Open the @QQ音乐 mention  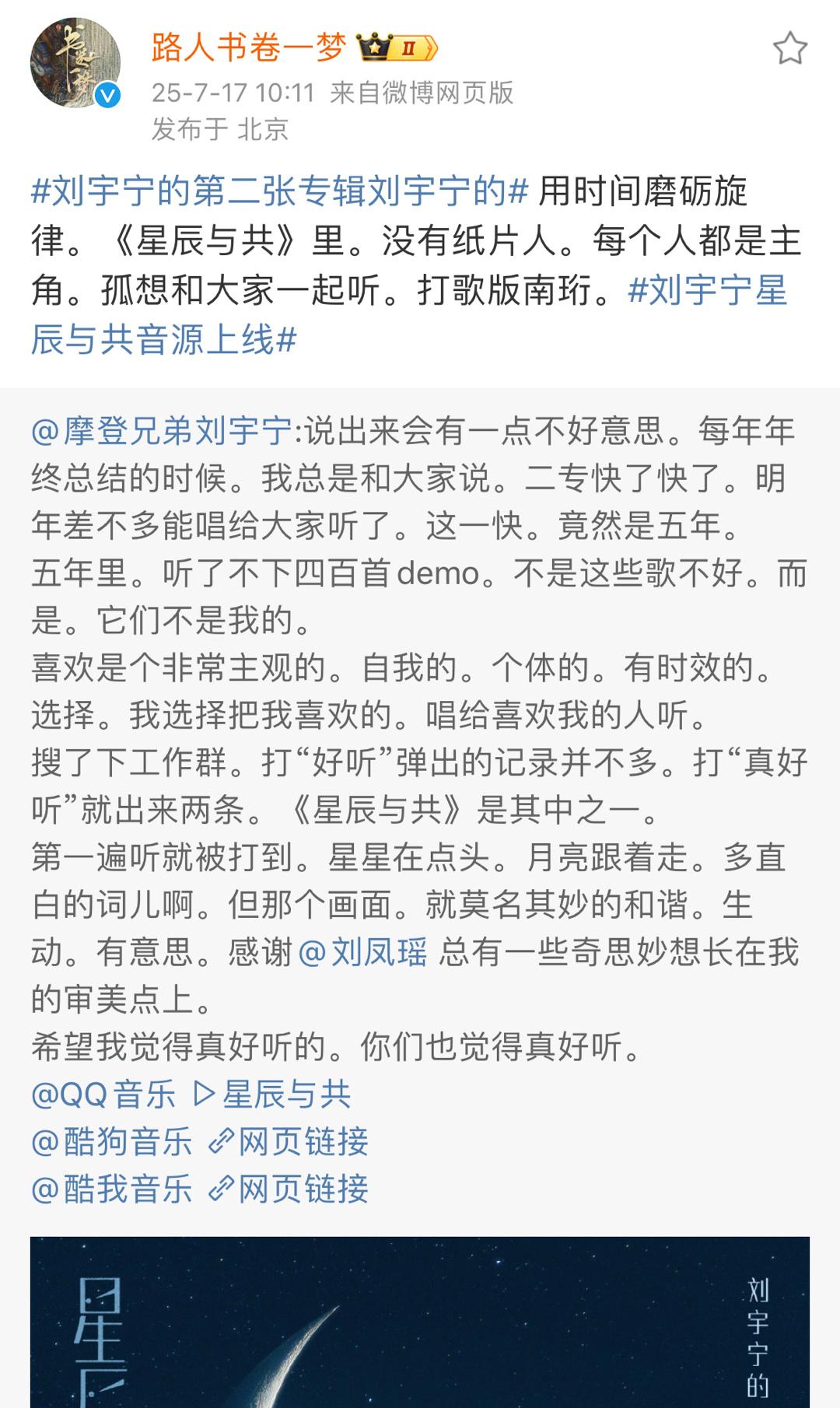[x=103, y=1095]
